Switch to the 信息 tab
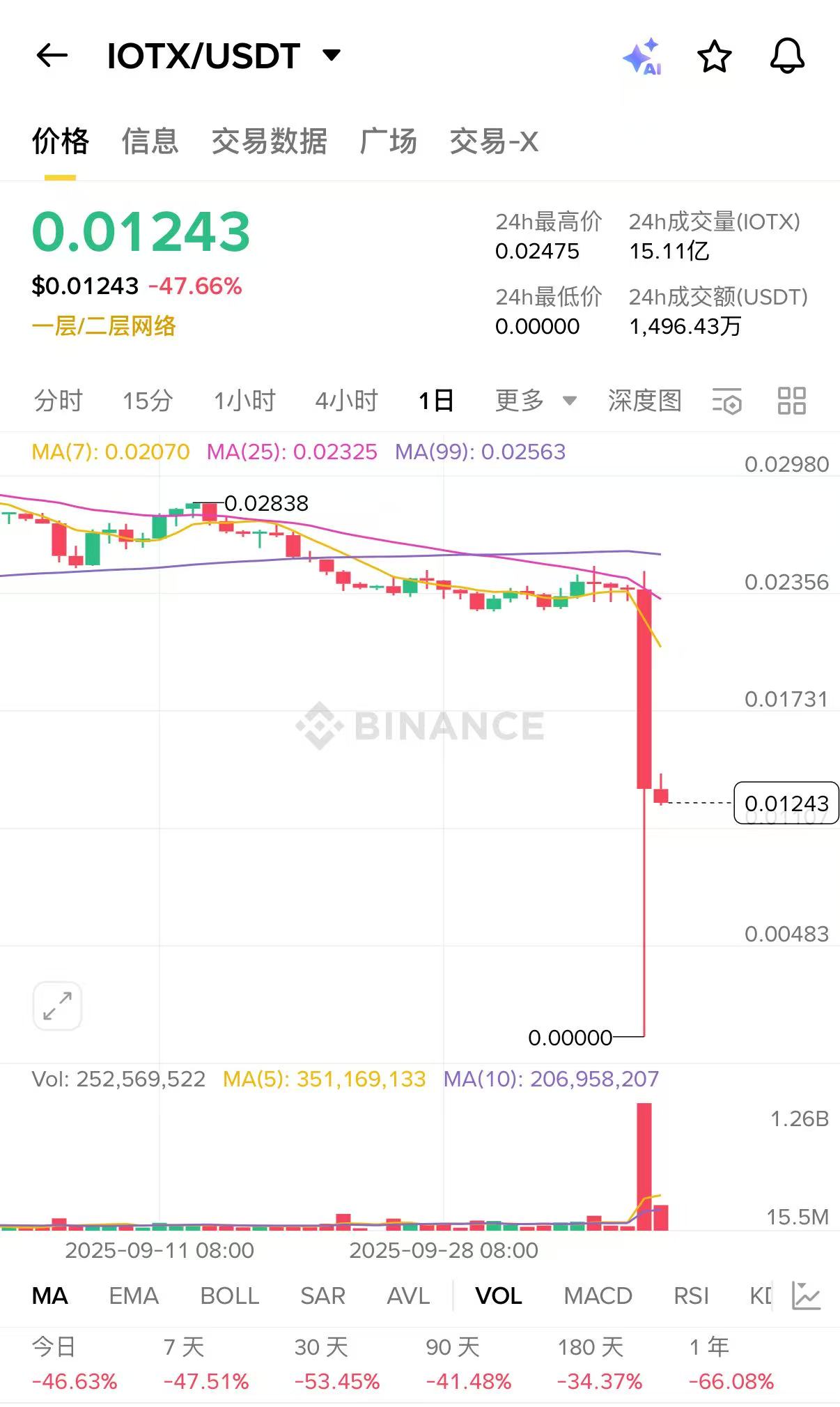 coord(148,141)
